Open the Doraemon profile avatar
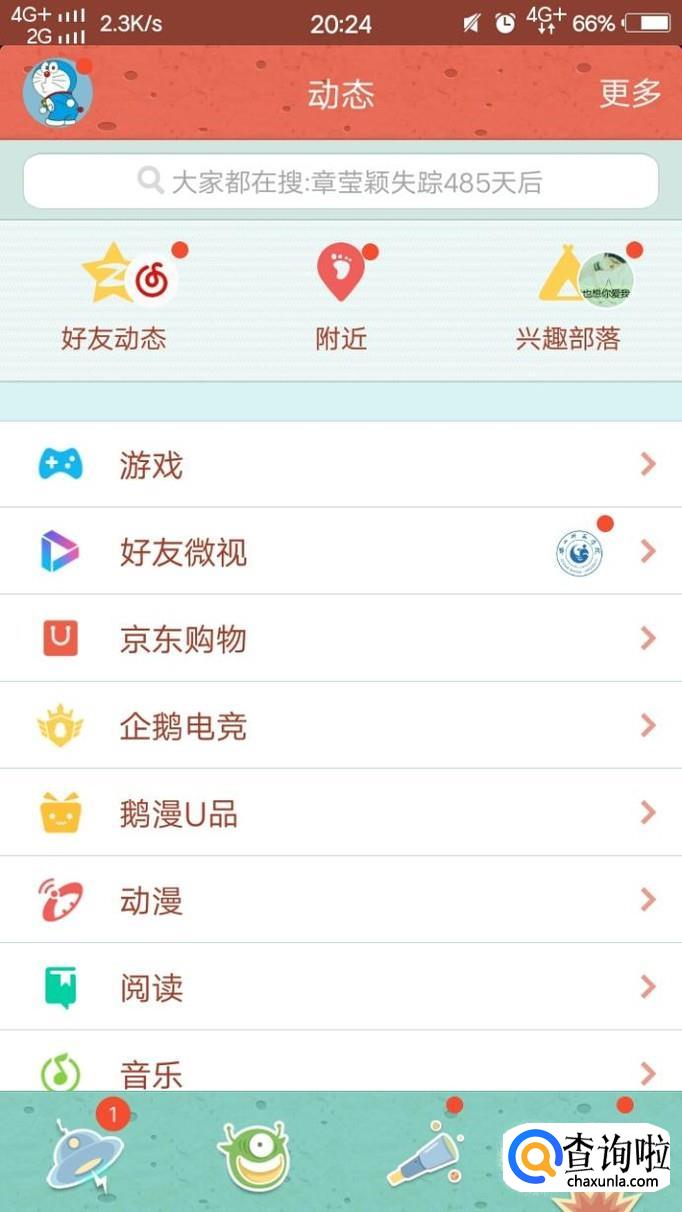 [57, 93]
